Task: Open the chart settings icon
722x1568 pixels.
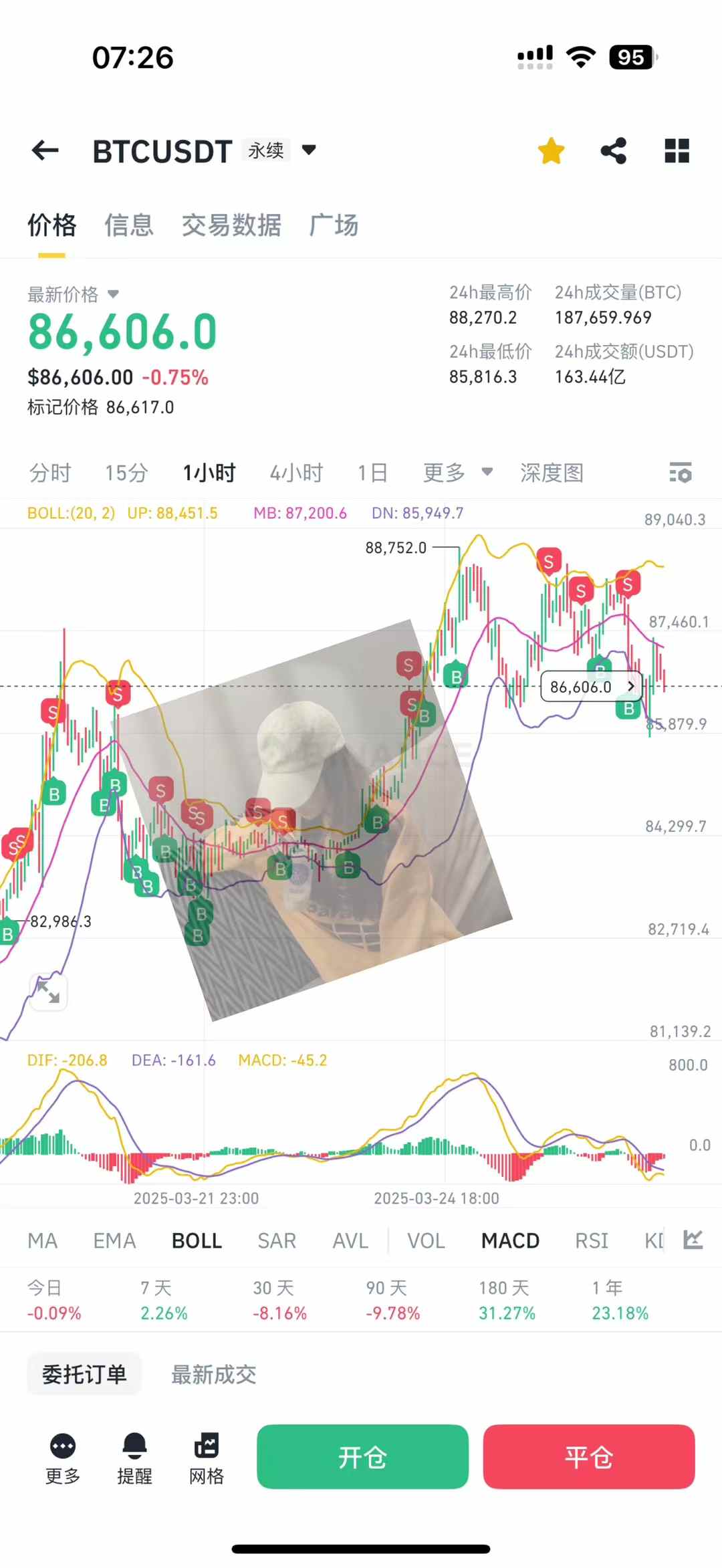Action: tap(680, 473)
